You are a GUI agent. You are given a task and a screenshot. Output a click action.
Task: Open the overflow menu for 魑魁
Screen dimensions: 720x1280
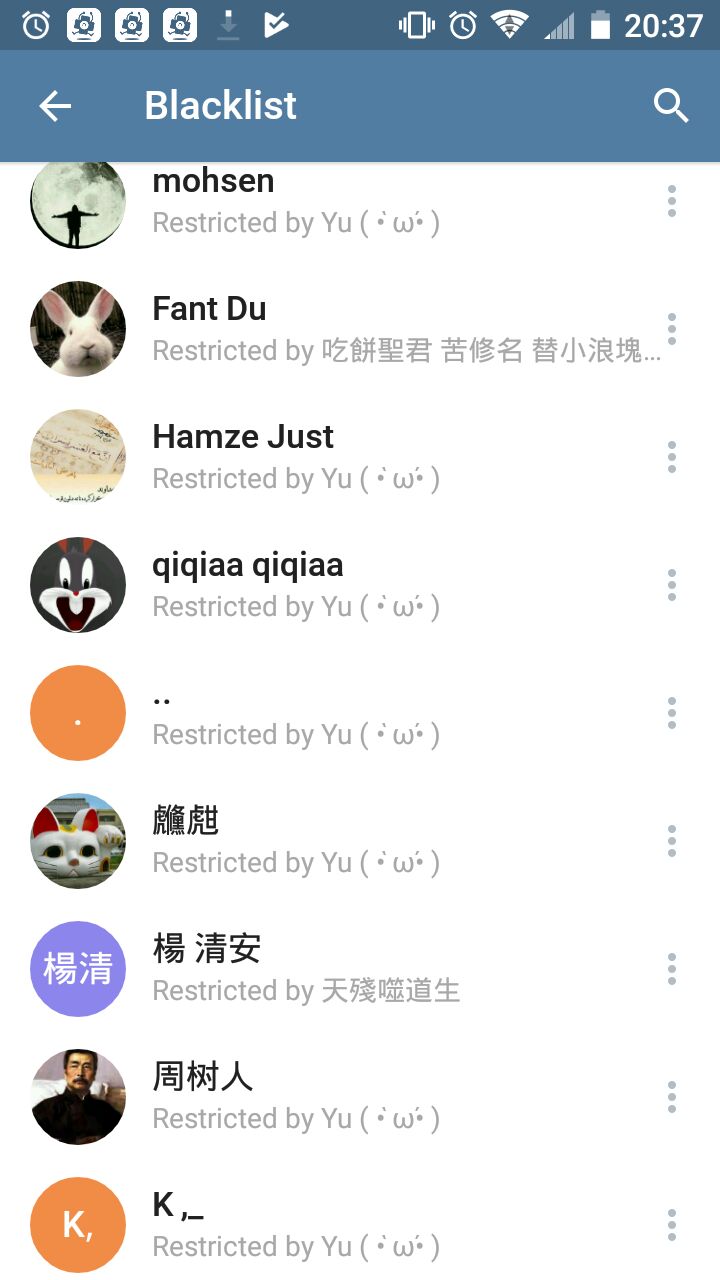672,841
